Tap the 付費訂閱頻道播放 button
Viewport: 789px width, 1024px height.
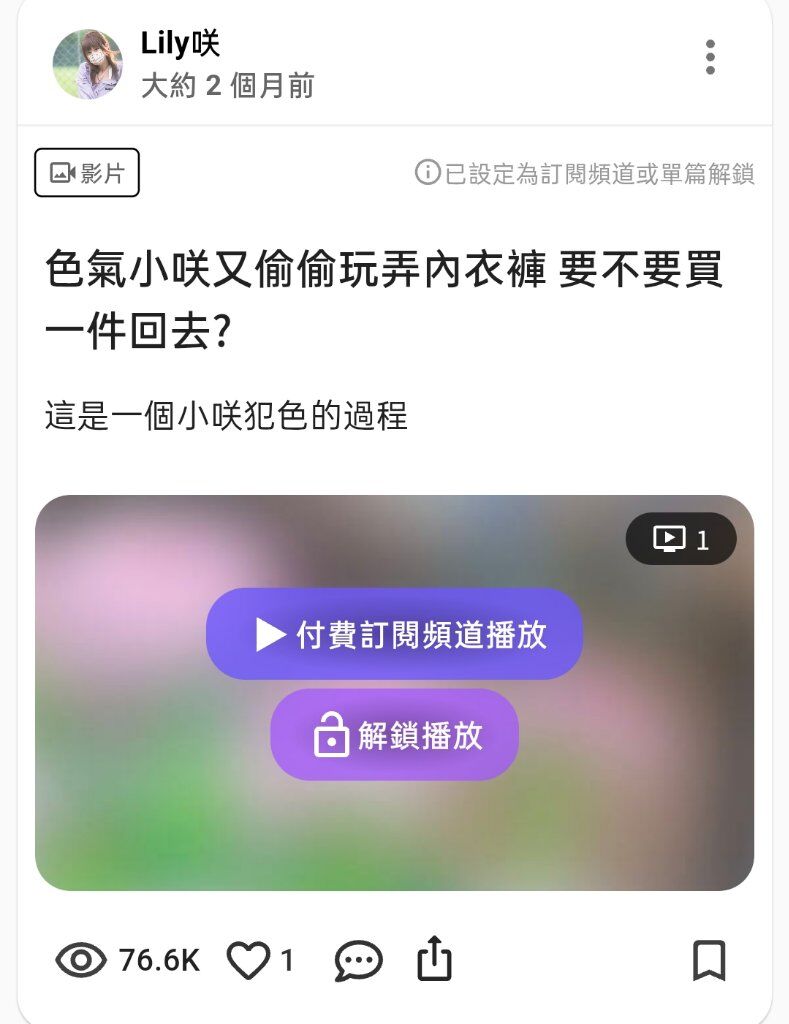(394, 634)
